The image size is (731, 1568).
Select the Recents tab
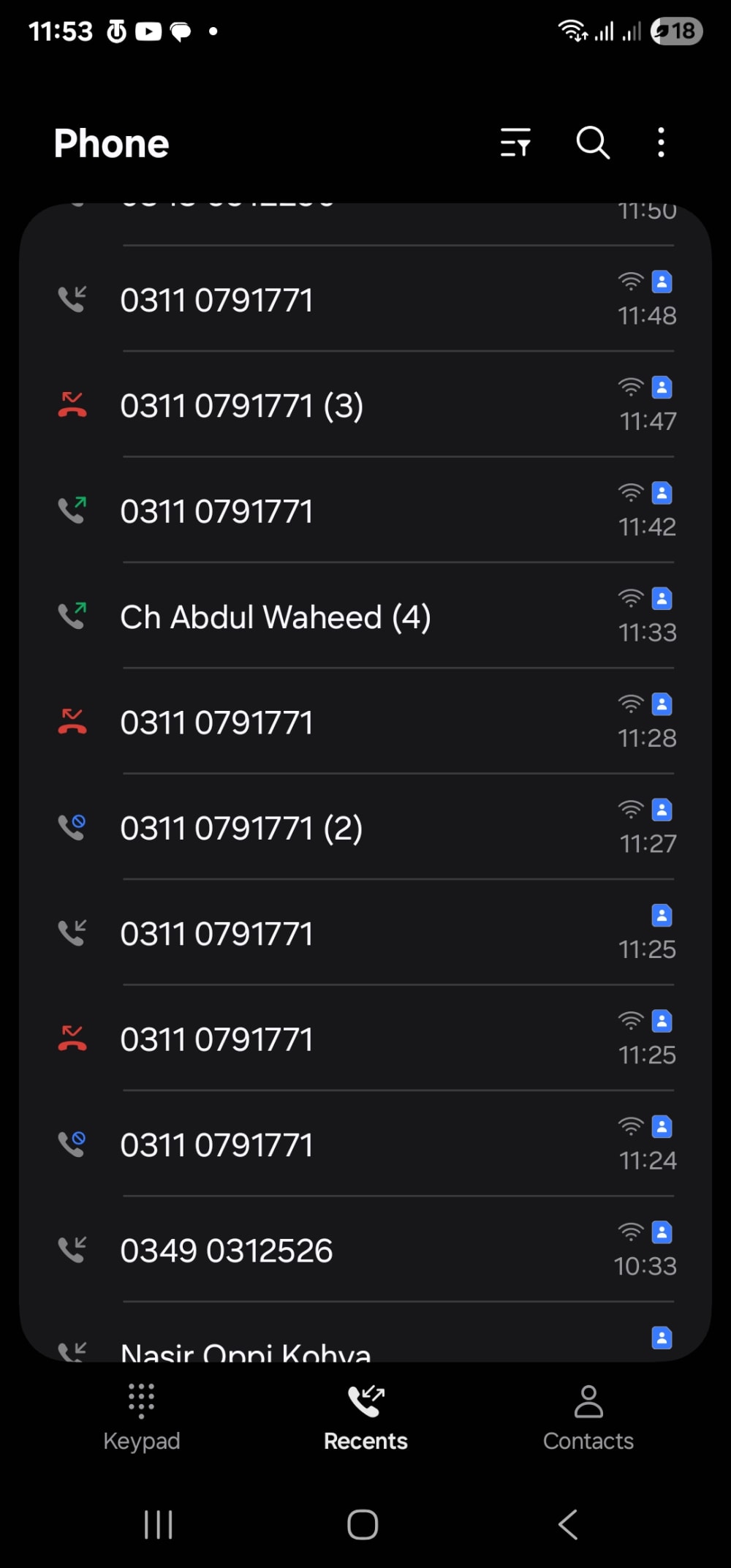coord(365,1417)
